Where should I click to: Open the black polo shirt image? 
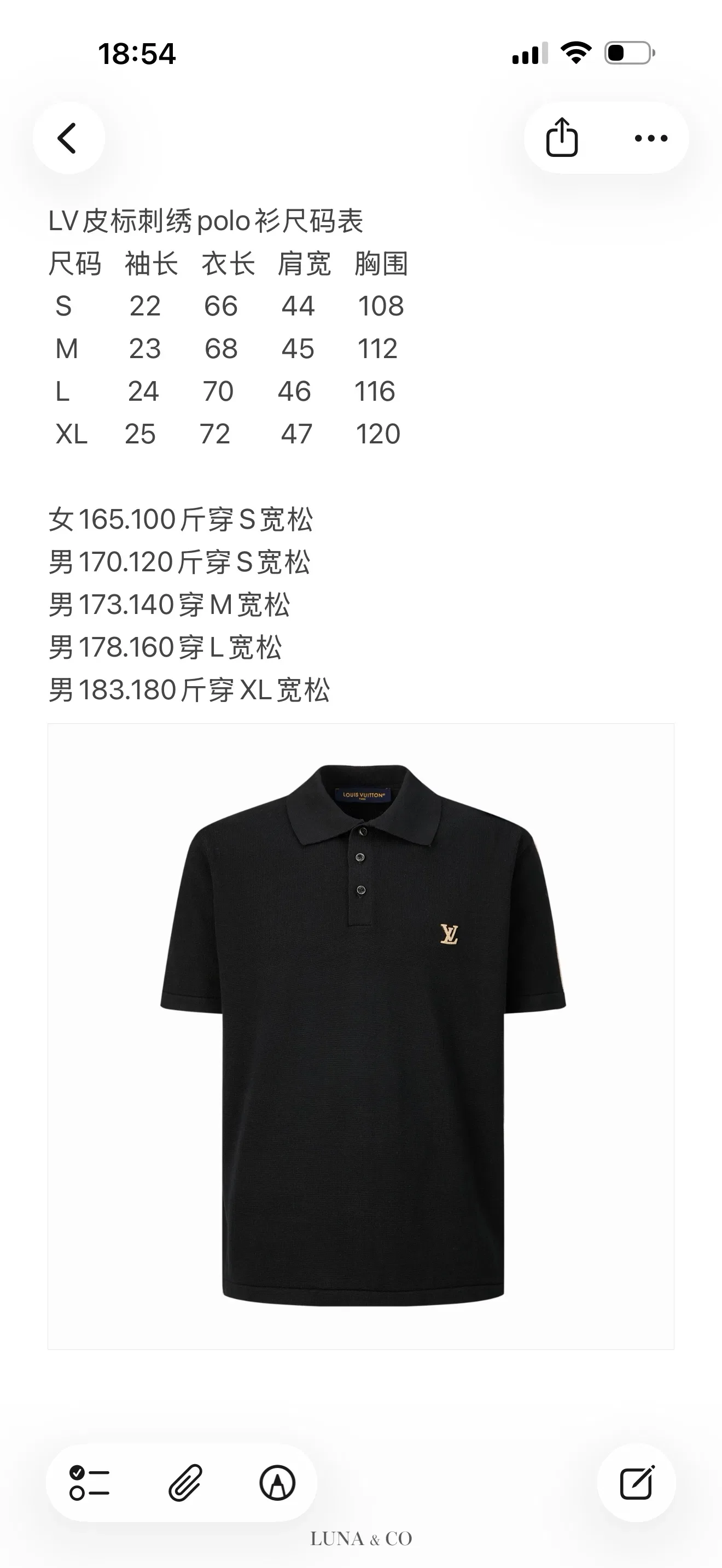(x=361, y=1036)
